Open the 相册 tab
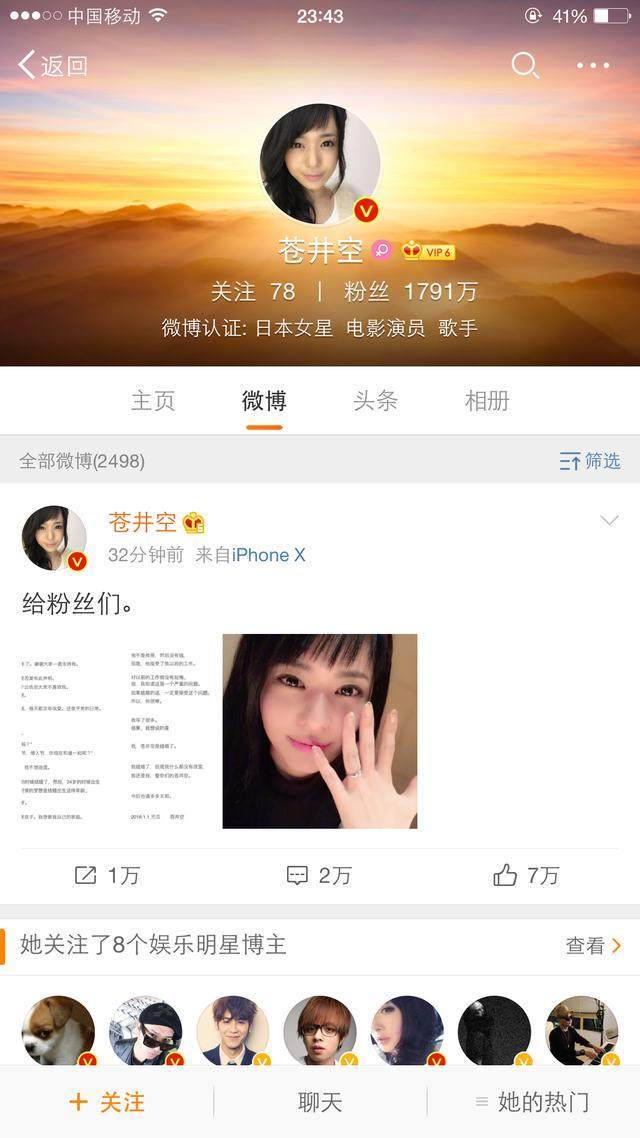The image size is (640, 1138). (x=487, y=401)
